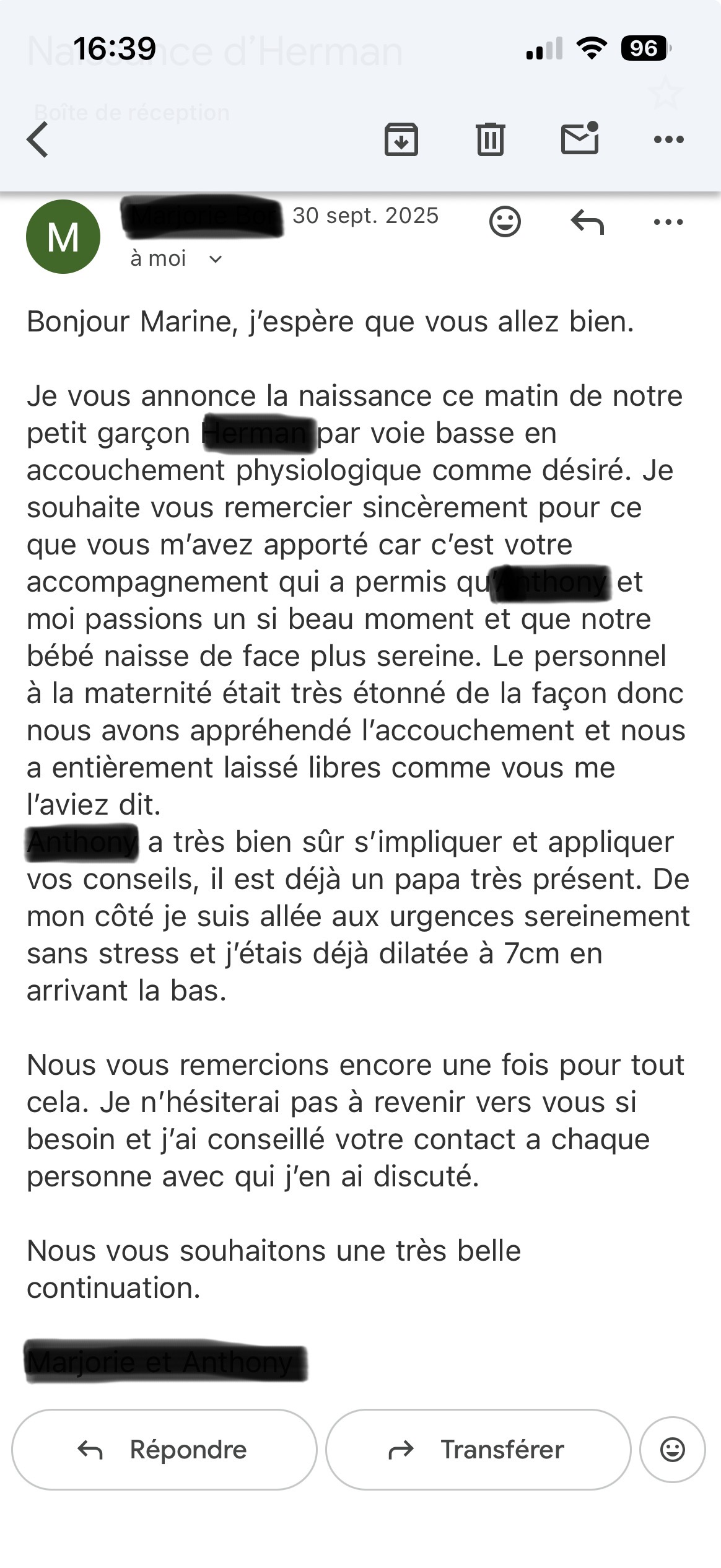Expand the "à moi" recipient details

[215, 259]
